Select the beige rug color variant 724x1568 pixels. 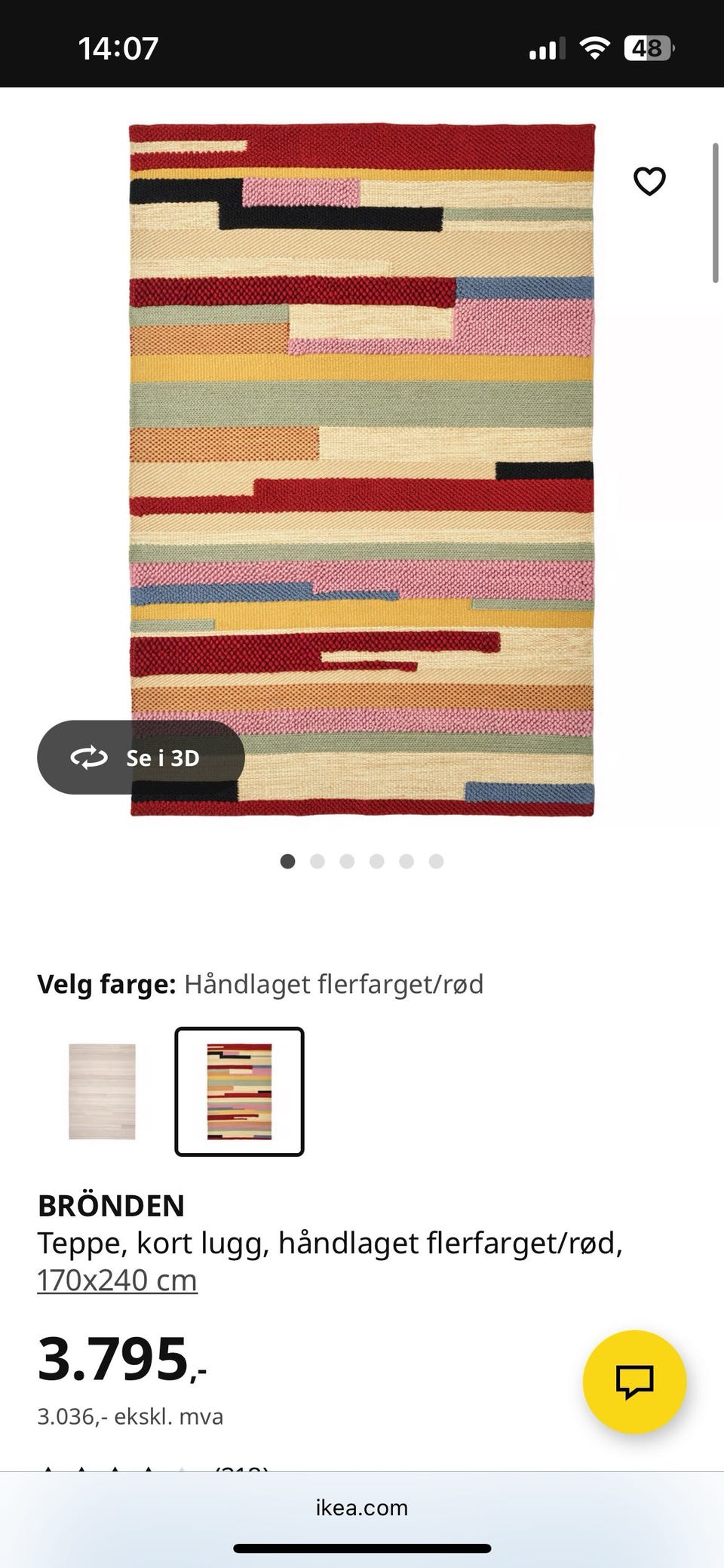102,1090
